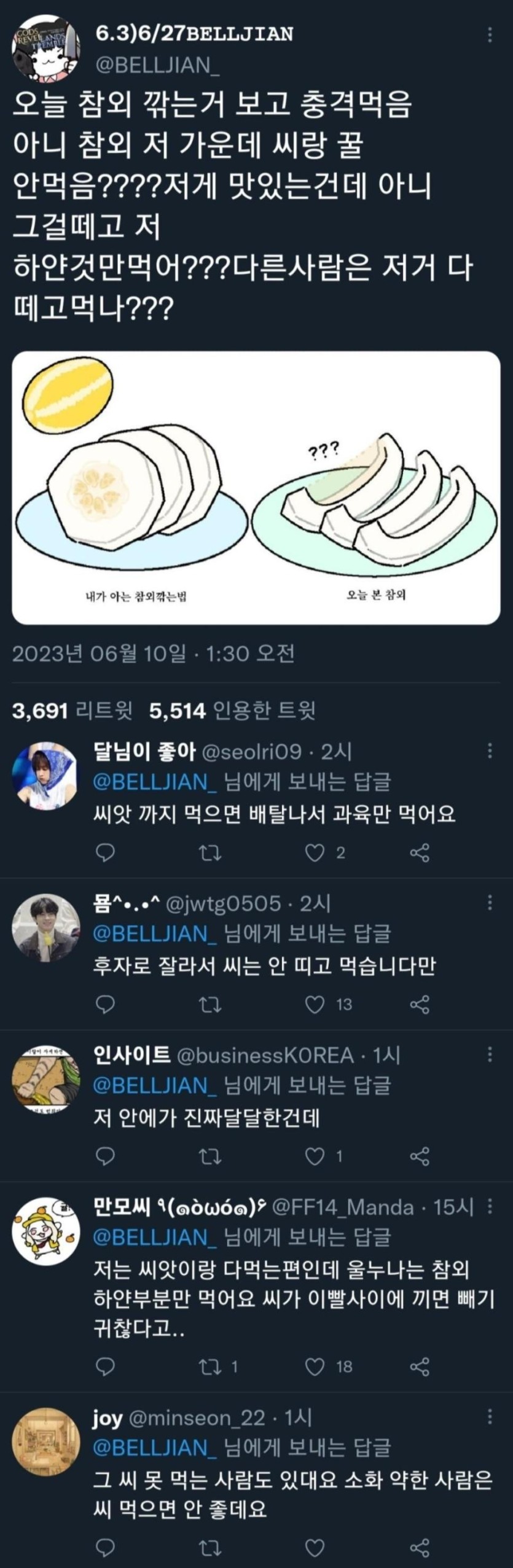This screenshot has width=513, height=1568.
Task: Visit 인사이트 profile via its avatar
Action: click(45, 1079)
